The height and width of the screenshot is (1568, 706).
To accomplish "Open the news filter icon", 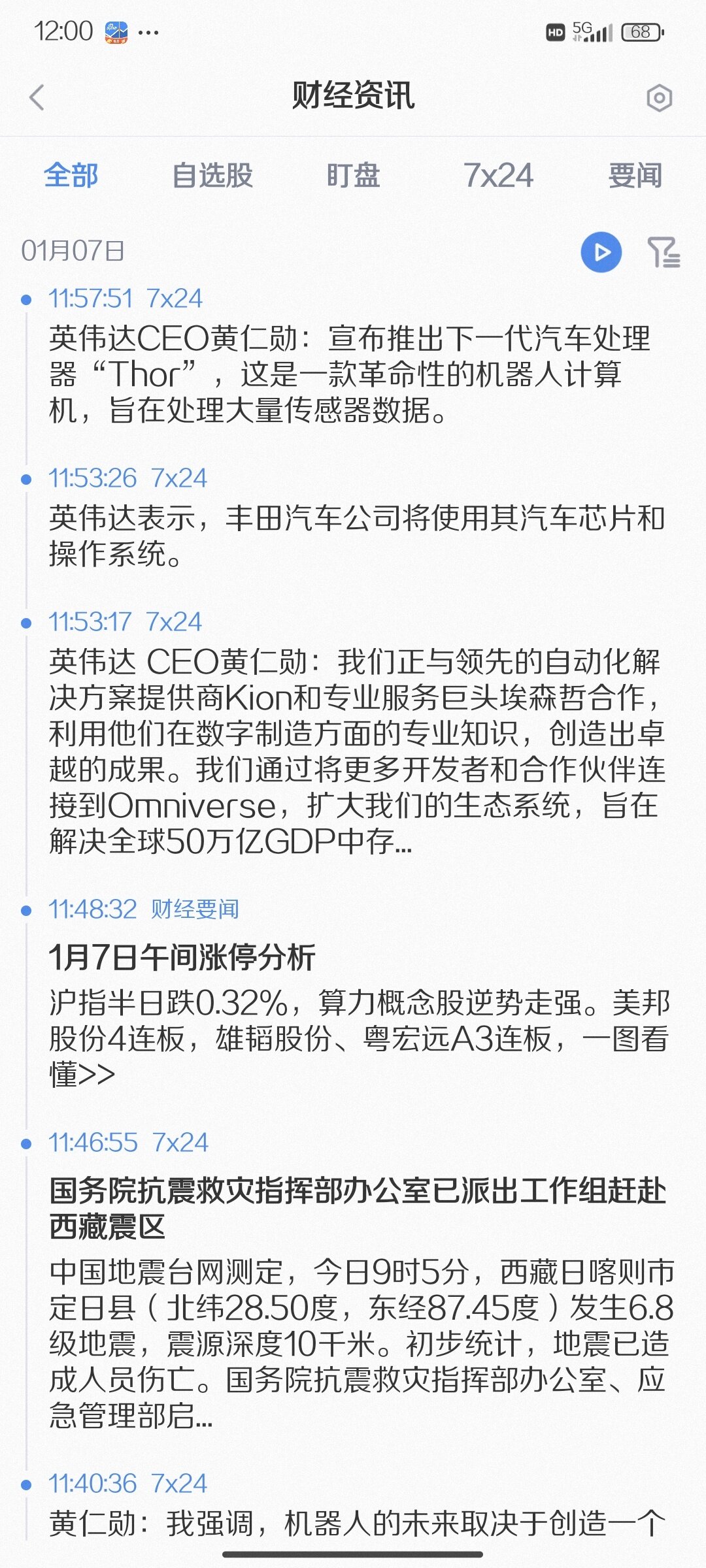I will click(x=664, y=252).
